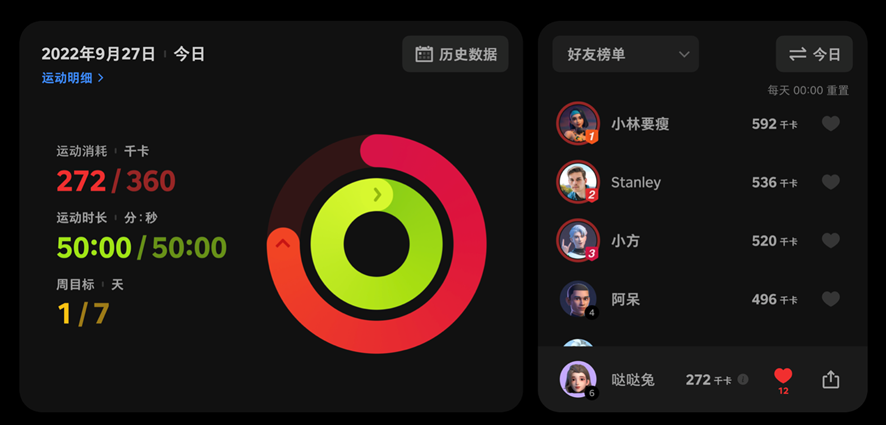
Task: Tap the red heart on 哒哒兔's row
Action: coord(783,377)
